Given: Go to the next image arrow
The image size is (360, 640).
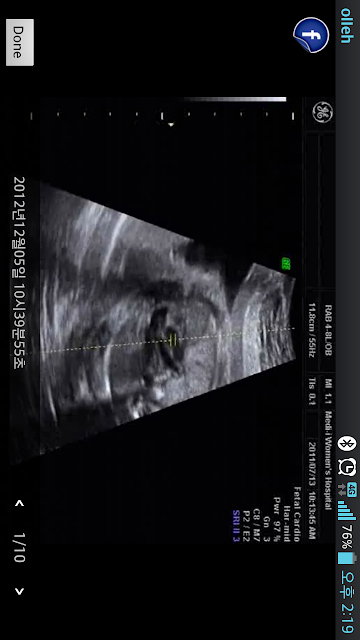Looking at the screenshot, I should click(x=20, y=591).
